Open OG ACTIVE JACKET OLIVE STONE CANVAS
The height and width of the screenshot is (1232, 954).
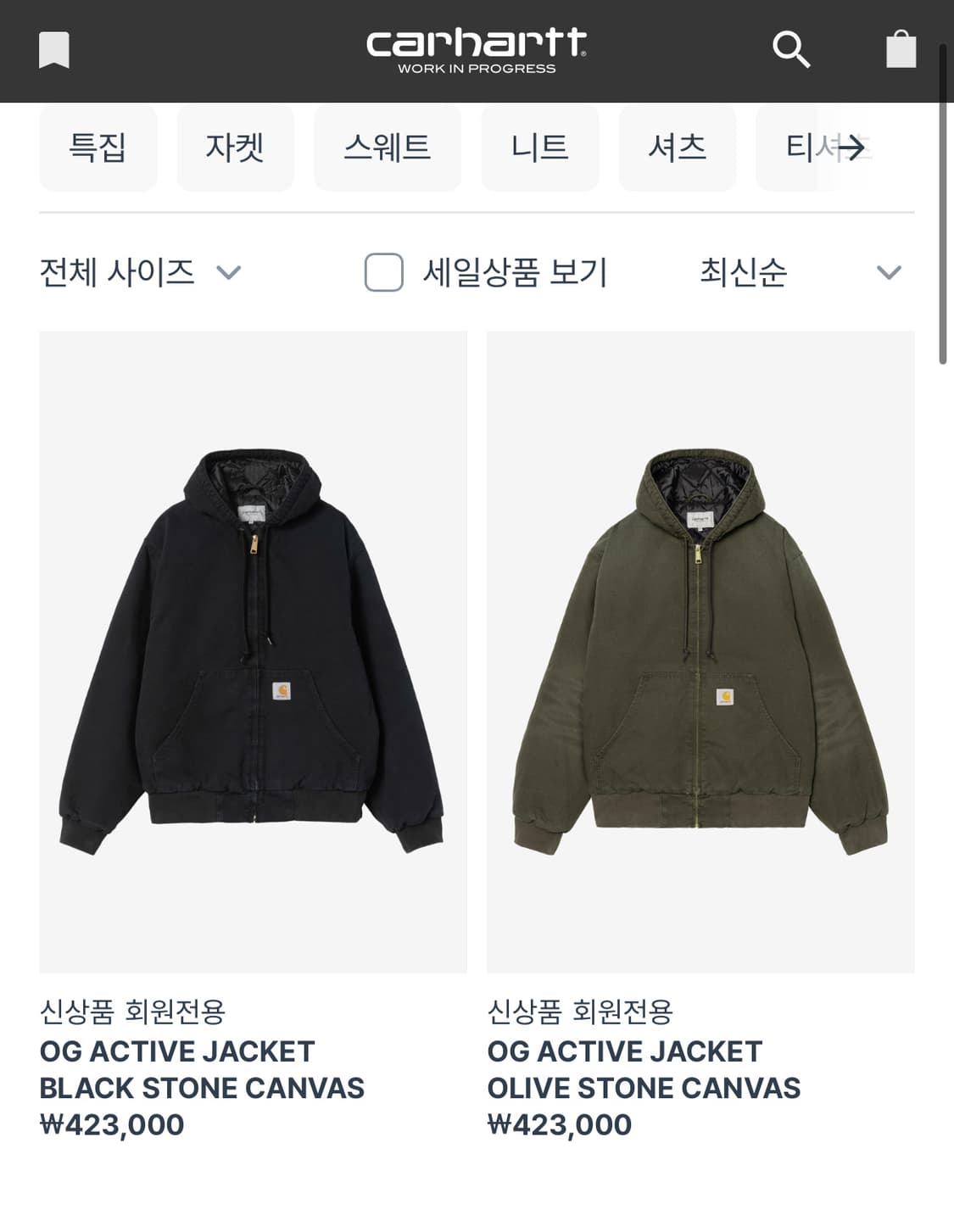[643, 1070]
